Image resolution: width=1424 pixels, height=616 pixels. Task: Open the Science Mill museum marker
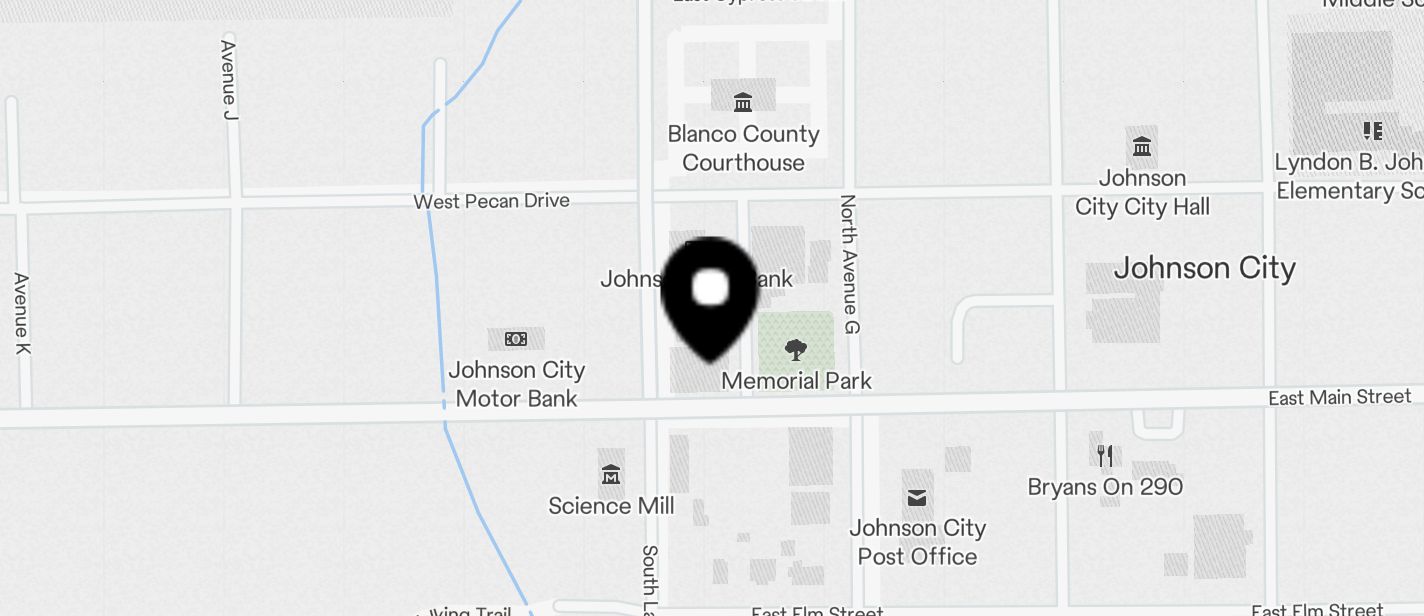point(611,474)
